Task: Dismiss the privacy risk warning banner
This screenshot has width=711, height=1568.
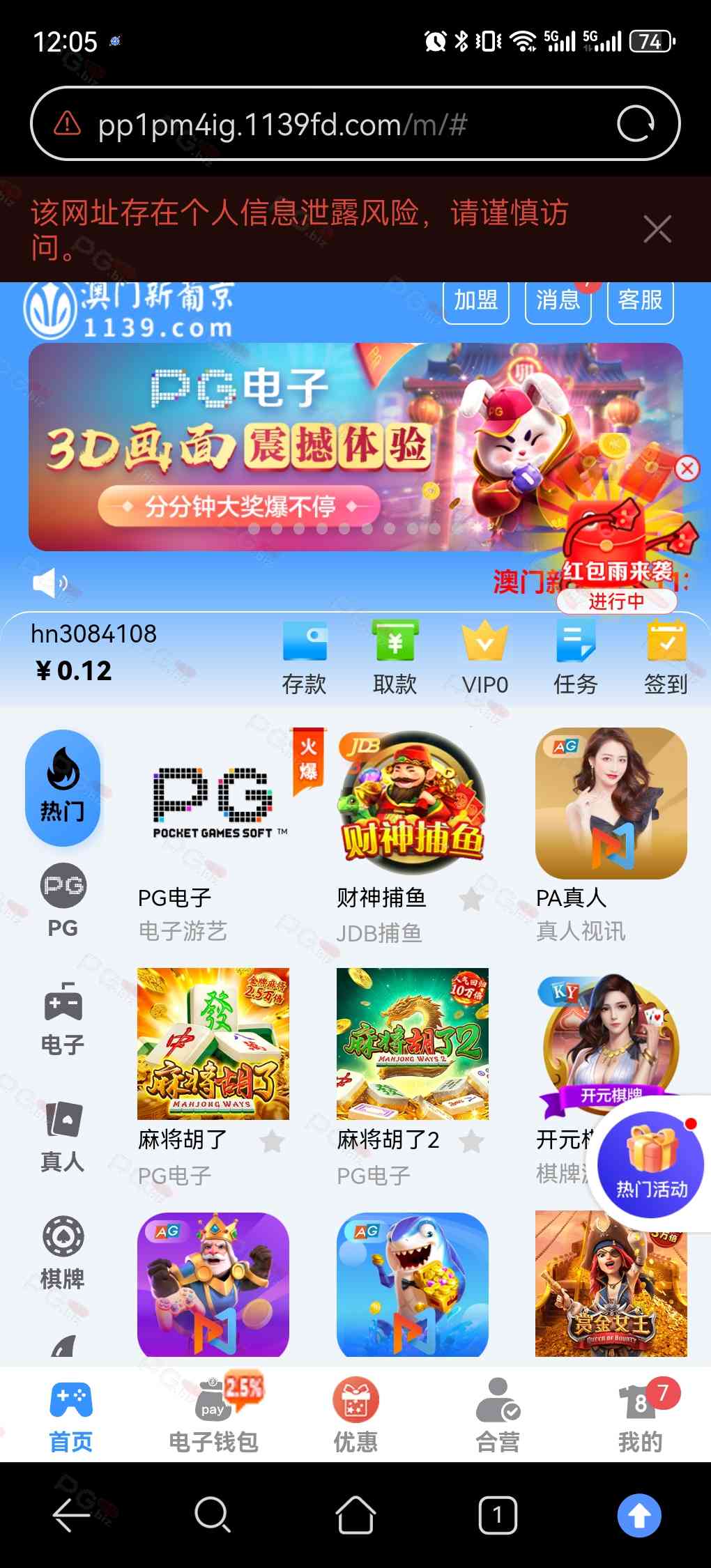Action: (657, 229)
